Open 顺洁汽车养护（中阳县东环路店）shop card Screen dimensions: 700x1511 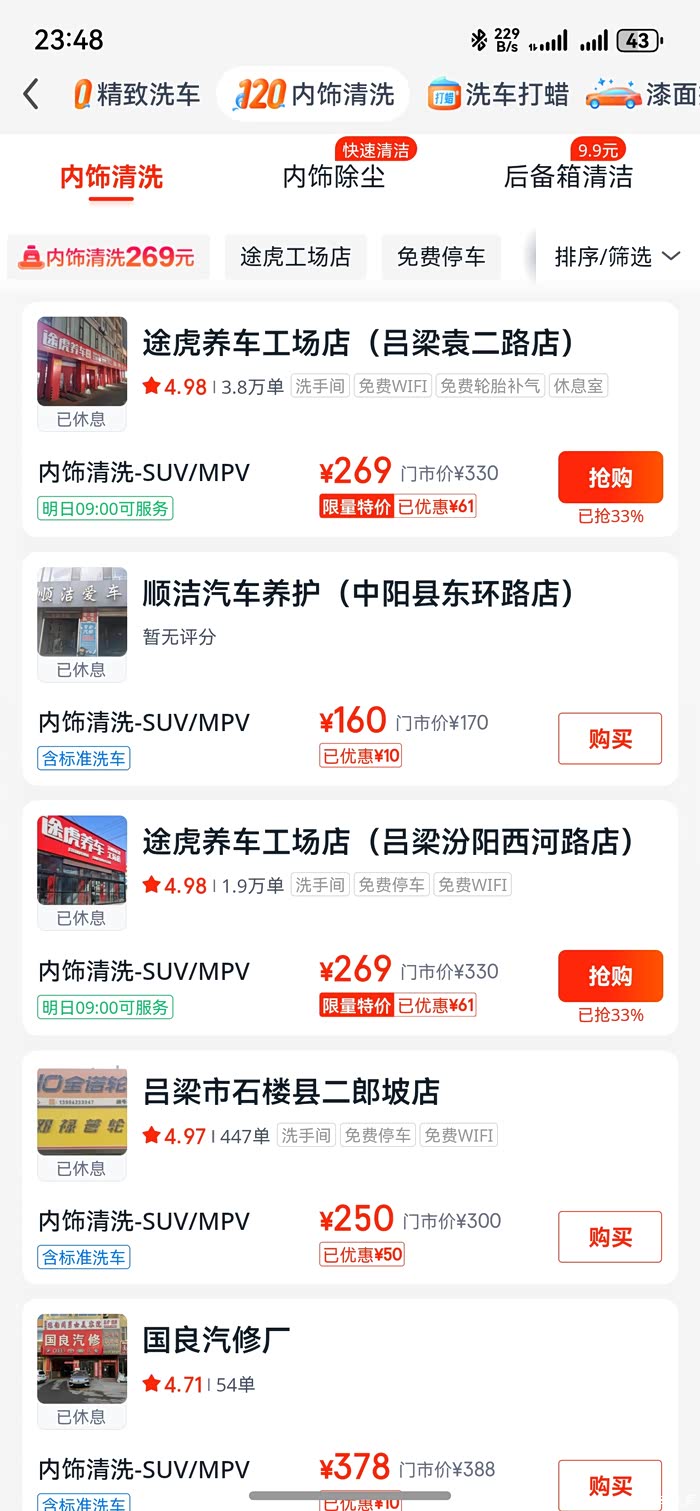358,594
